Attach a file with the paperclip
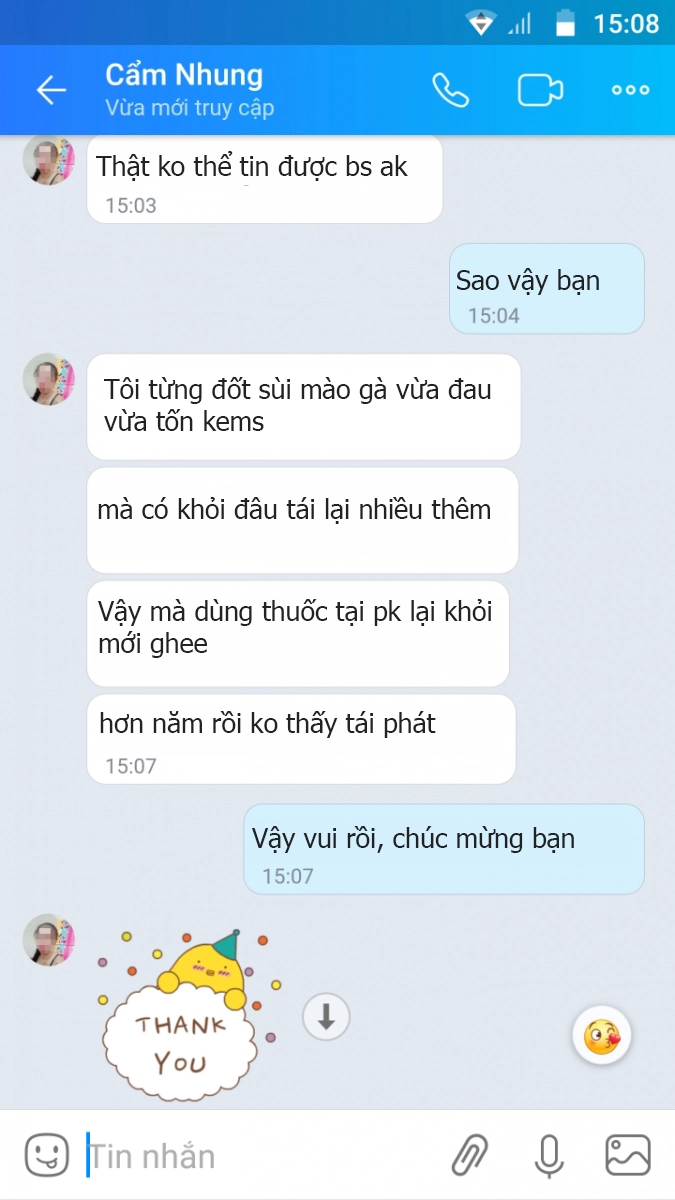This screenshot has width=675, height=1200. point(469,1155)
